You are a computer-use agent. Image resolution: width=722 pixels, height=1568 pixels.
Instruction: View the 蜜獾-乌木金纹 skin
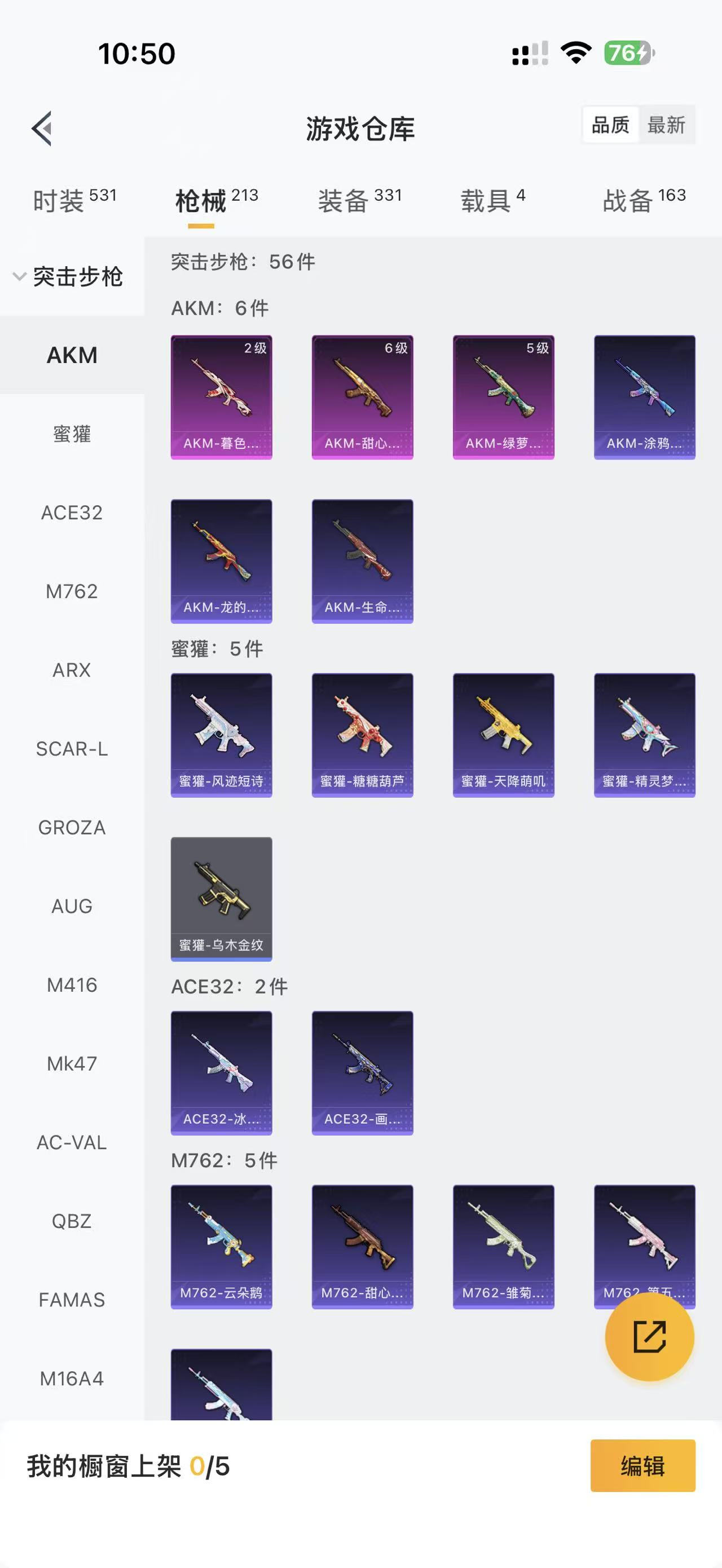[221, 898]
